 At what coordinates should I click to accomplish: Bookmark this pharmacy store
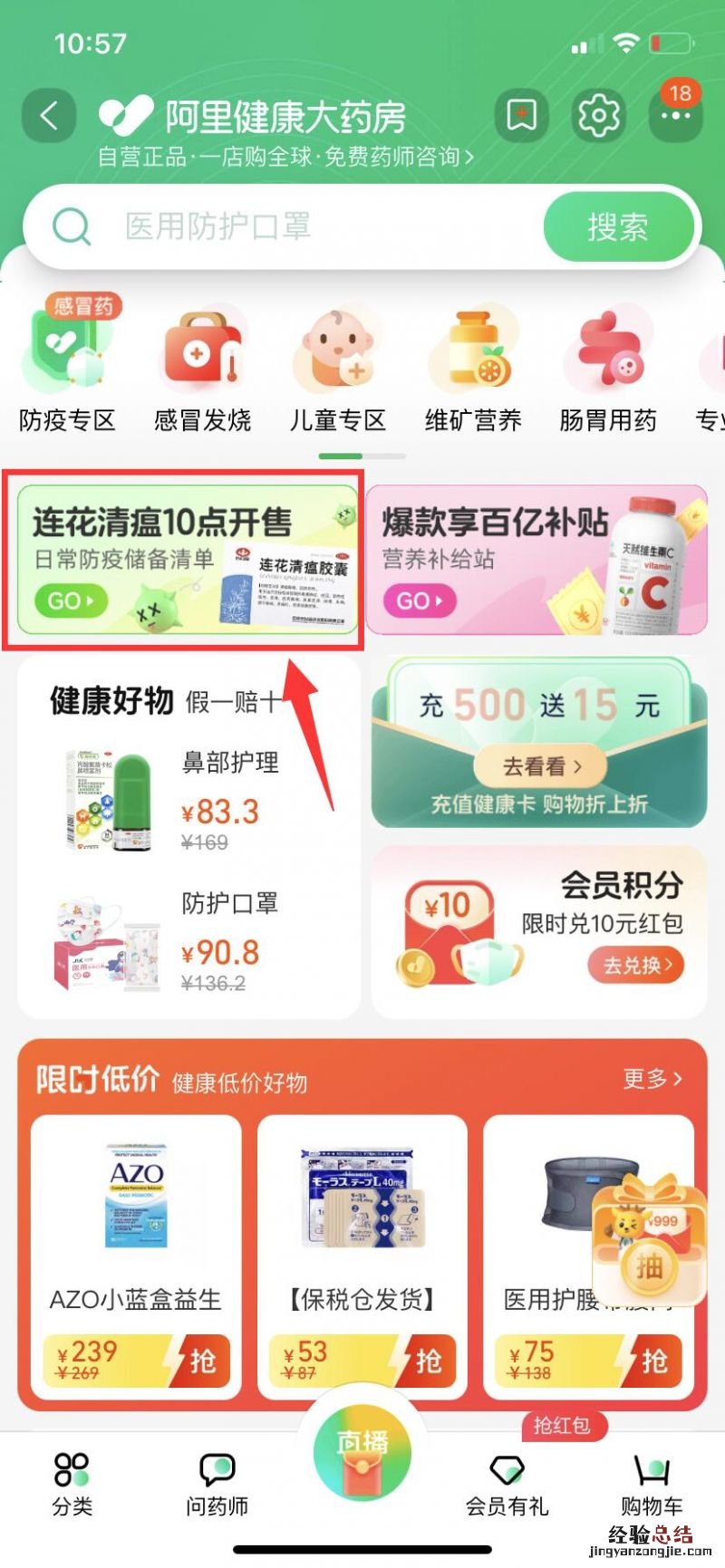[x=521, y=116]
